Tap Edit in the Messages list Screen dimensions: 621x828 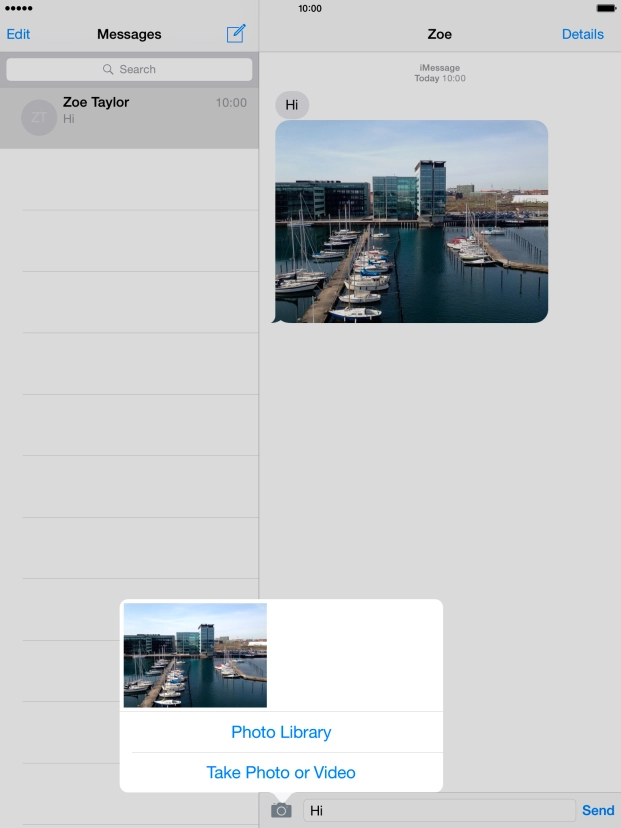[x=18, y=34]
